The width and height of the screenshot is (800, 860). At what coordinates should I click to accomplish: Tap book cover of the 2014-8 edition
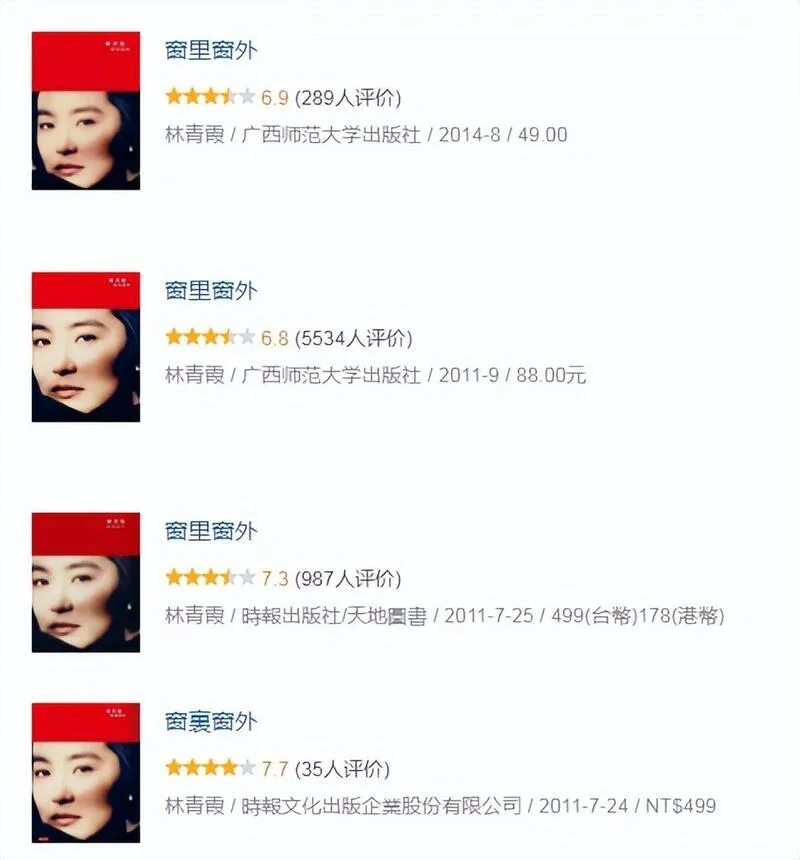[x=86, y=111]
